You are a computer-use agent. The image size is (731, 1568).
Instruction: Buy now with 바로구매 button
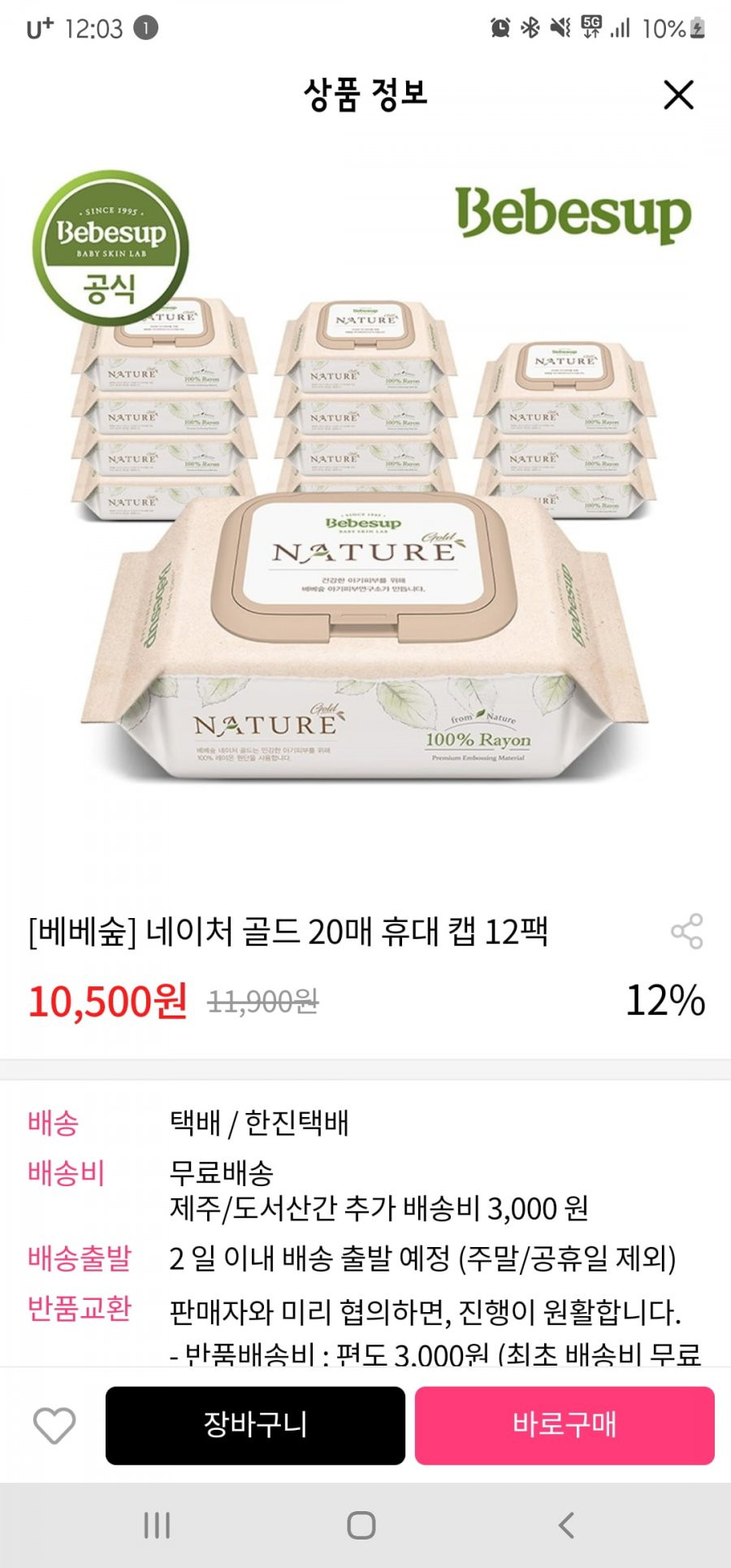click(x=564, y=1426)
